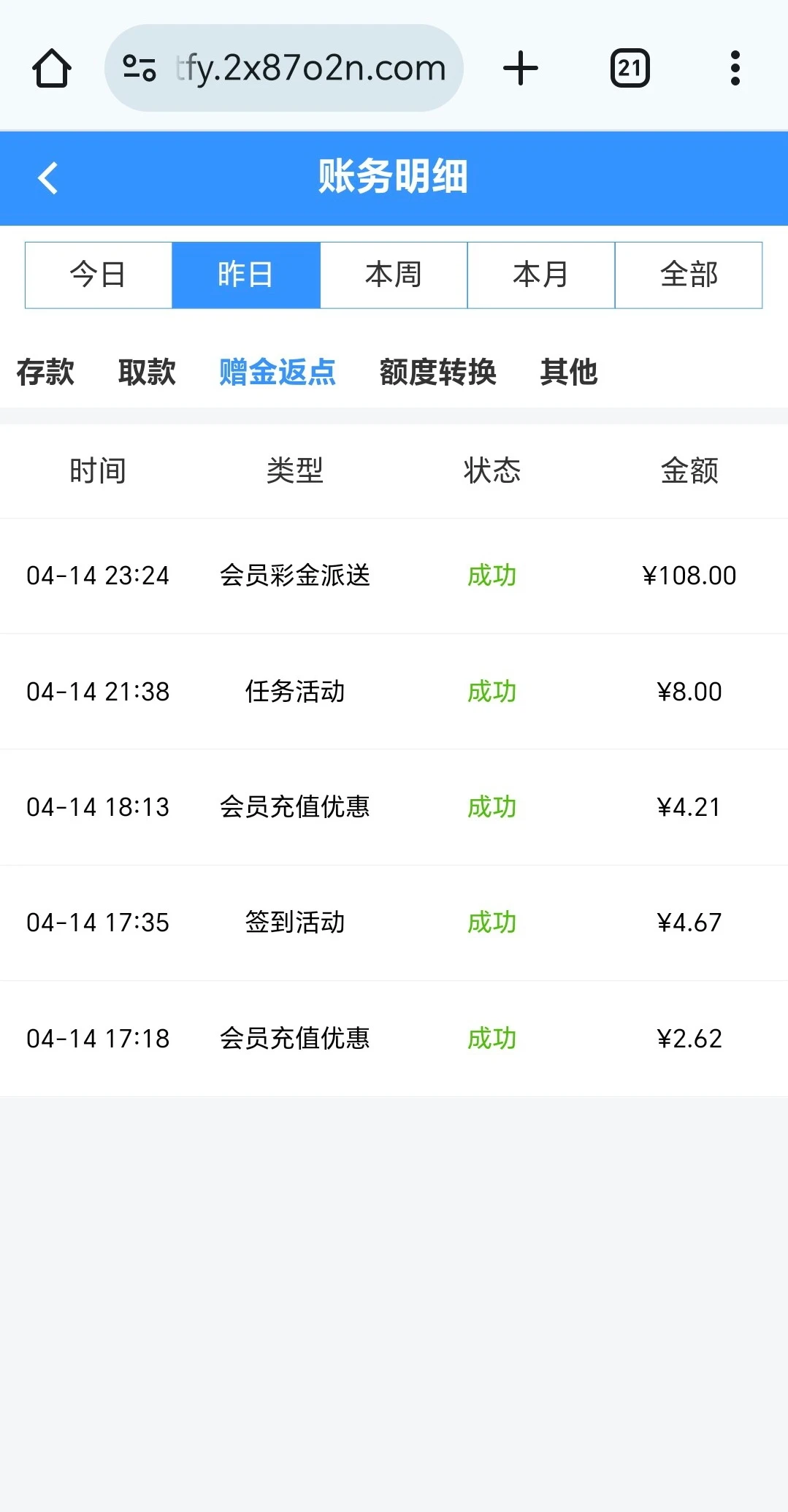This screenshot has width=788, height=1512.
Task: Open the 存款 category
Action: coord(45,372)
